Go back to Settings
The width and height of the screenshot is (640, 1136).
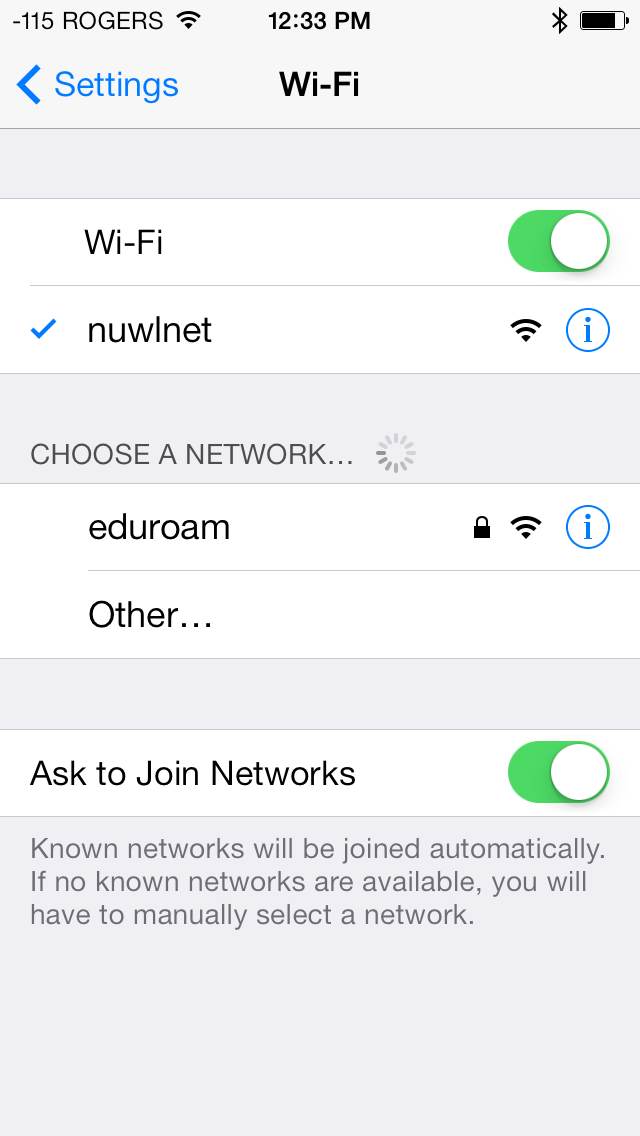tap(98, 85)
